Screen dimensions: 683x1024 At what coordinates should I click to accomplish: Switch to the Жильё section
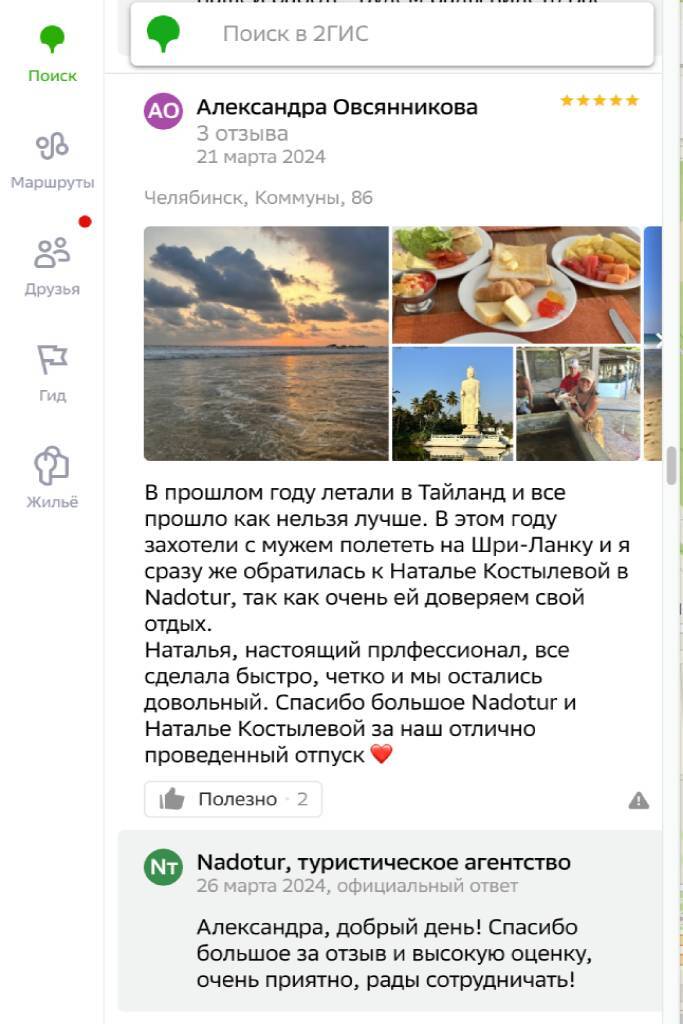pos(52,478)
